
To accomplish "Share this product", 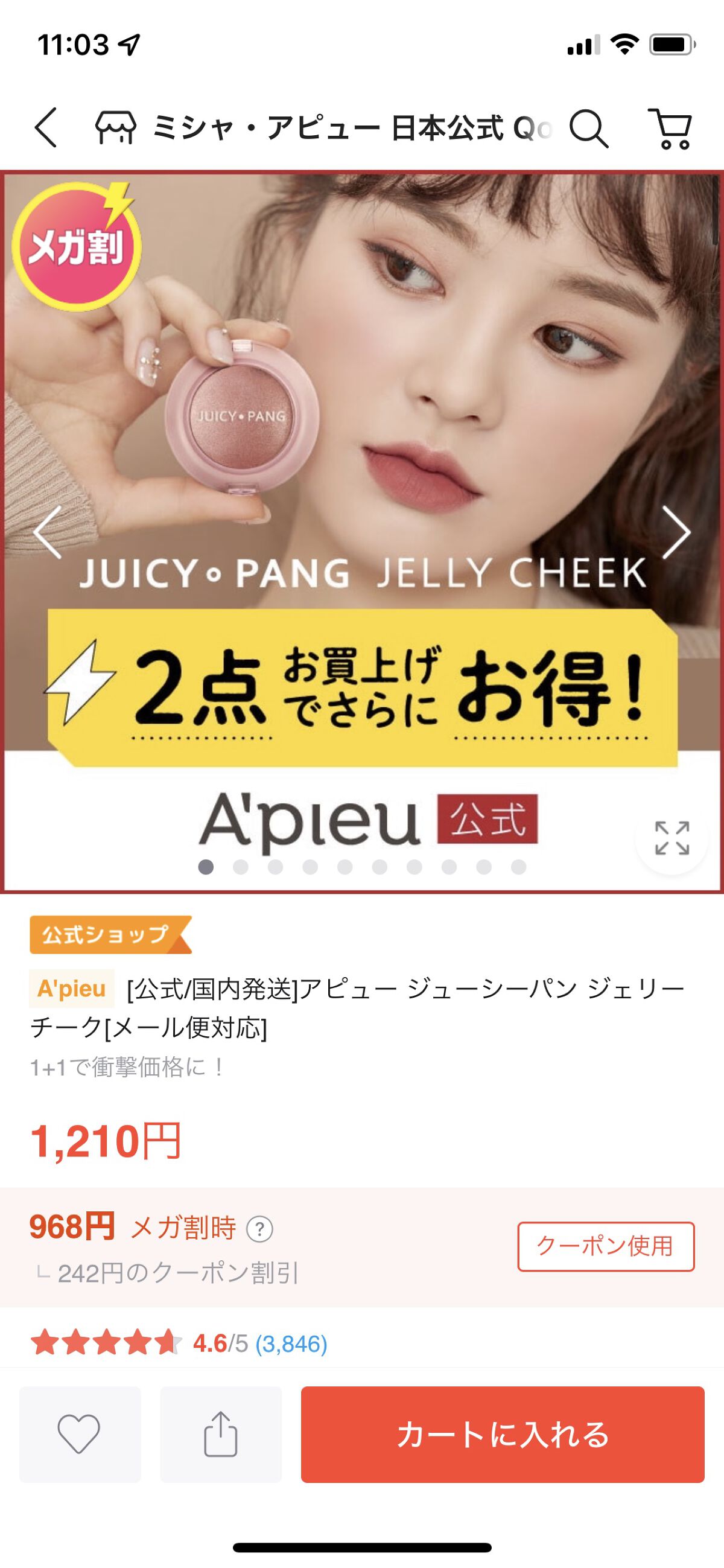I will [x=220, y=1433].
